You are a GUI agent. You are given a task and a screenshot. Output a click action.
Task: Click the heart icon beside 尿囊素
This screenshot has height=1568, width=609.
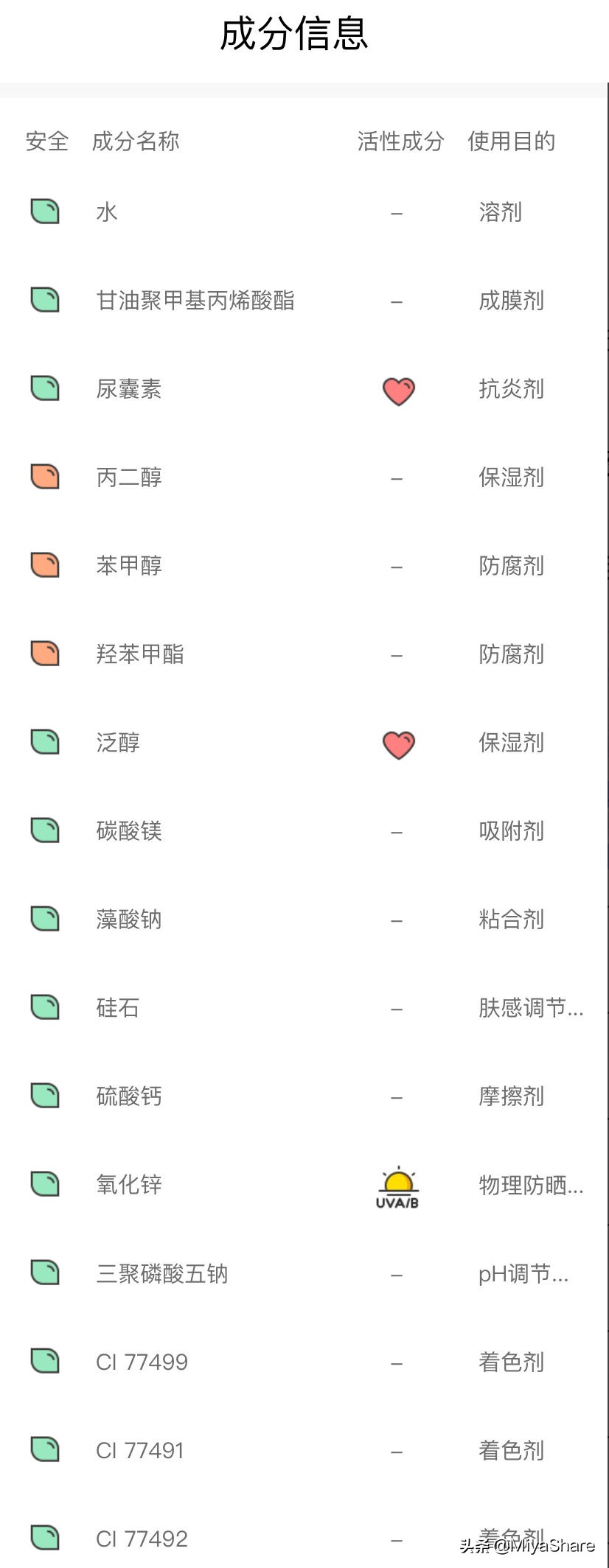click(397, 391)
